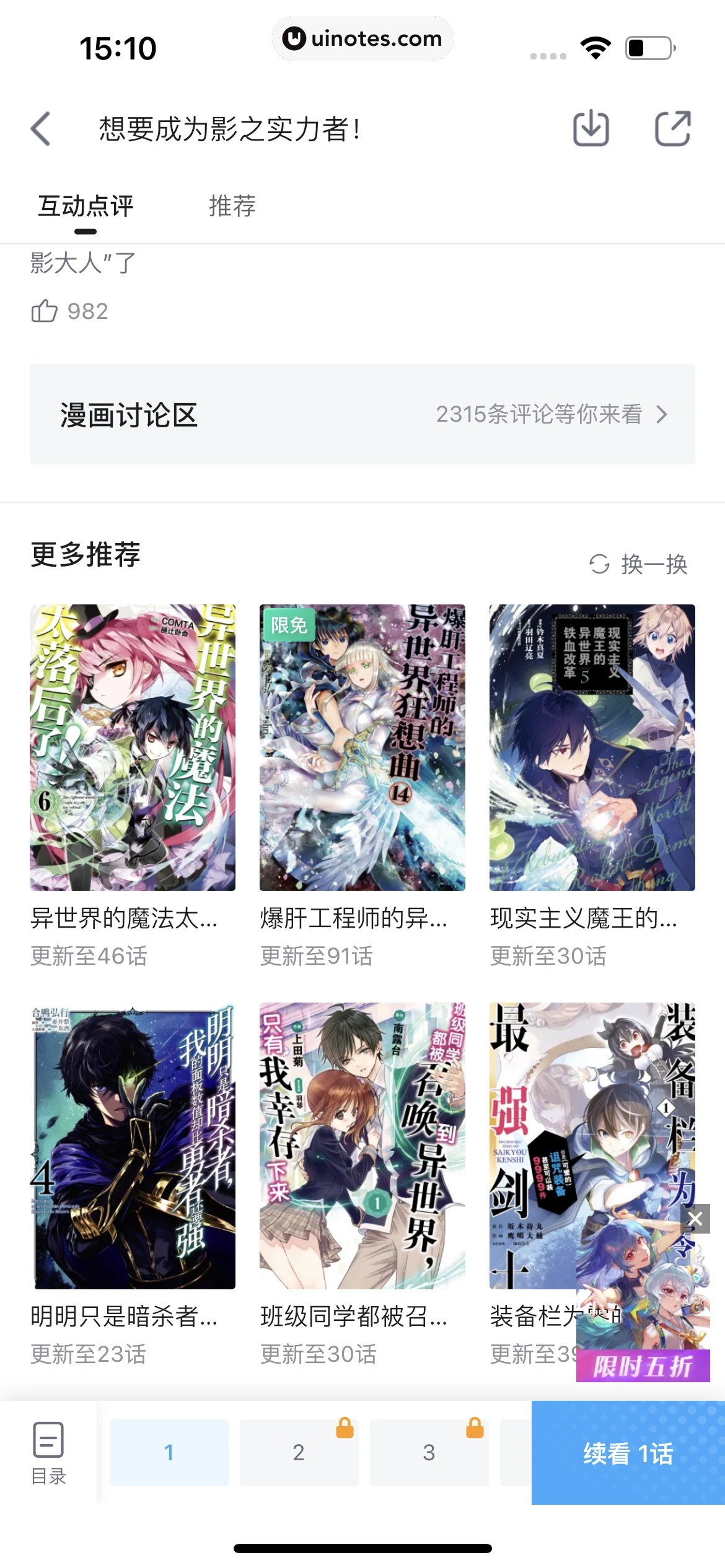Switch to the 推荐 tab

231,207
